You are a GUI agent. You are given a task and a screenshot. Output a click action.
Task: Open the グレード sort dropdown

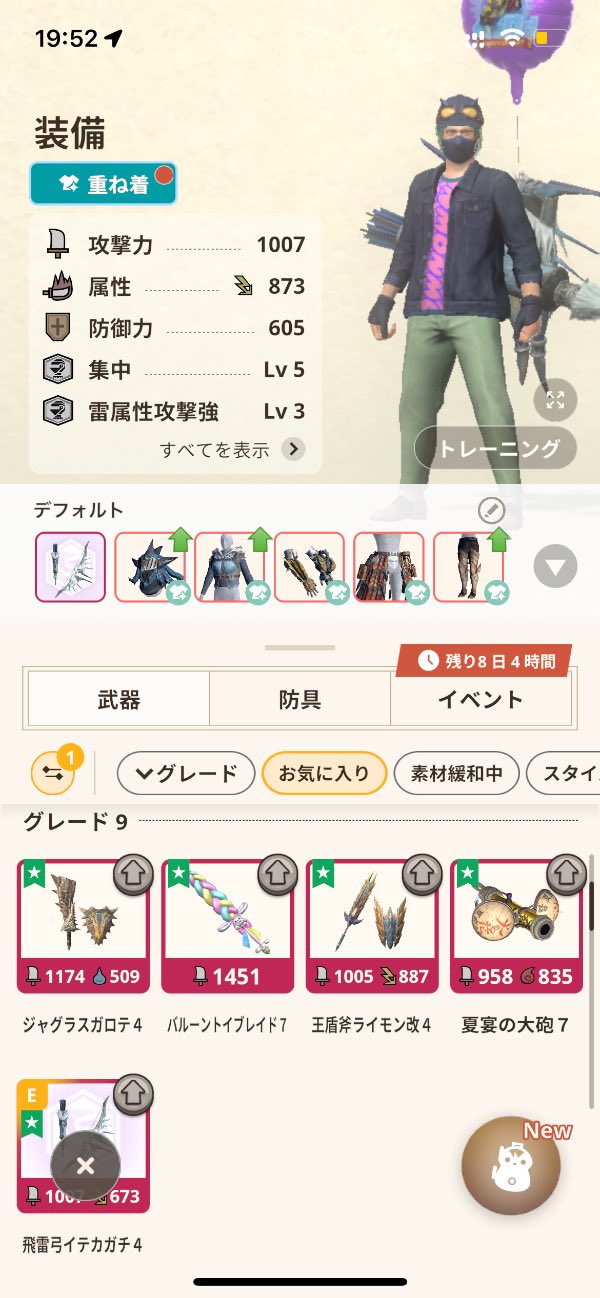pos(186,773)
